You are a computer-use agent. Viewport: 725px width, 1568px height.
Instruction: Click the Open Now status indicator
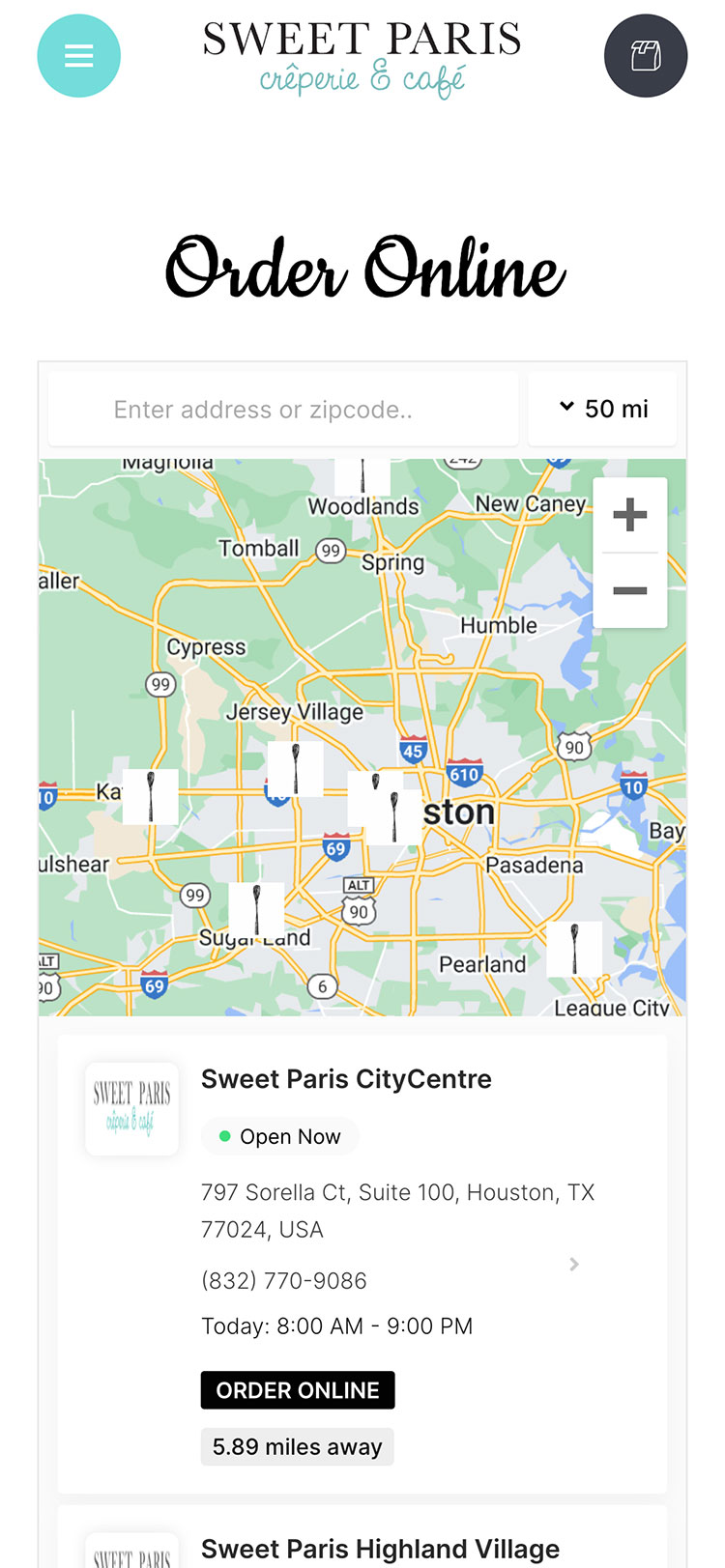[279, 1136]
